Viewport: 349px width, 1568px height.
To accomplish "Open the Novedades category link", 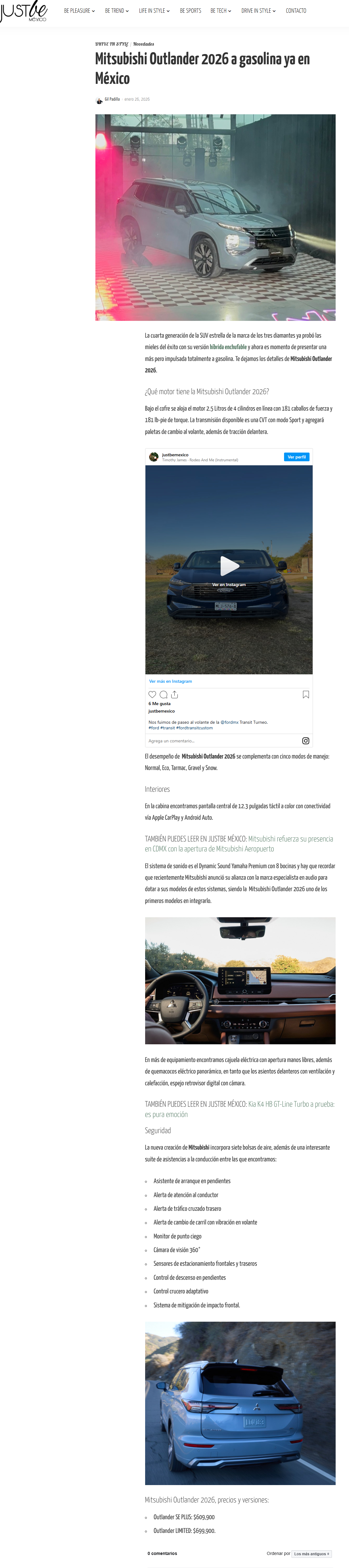I will (x=144, y=44).
